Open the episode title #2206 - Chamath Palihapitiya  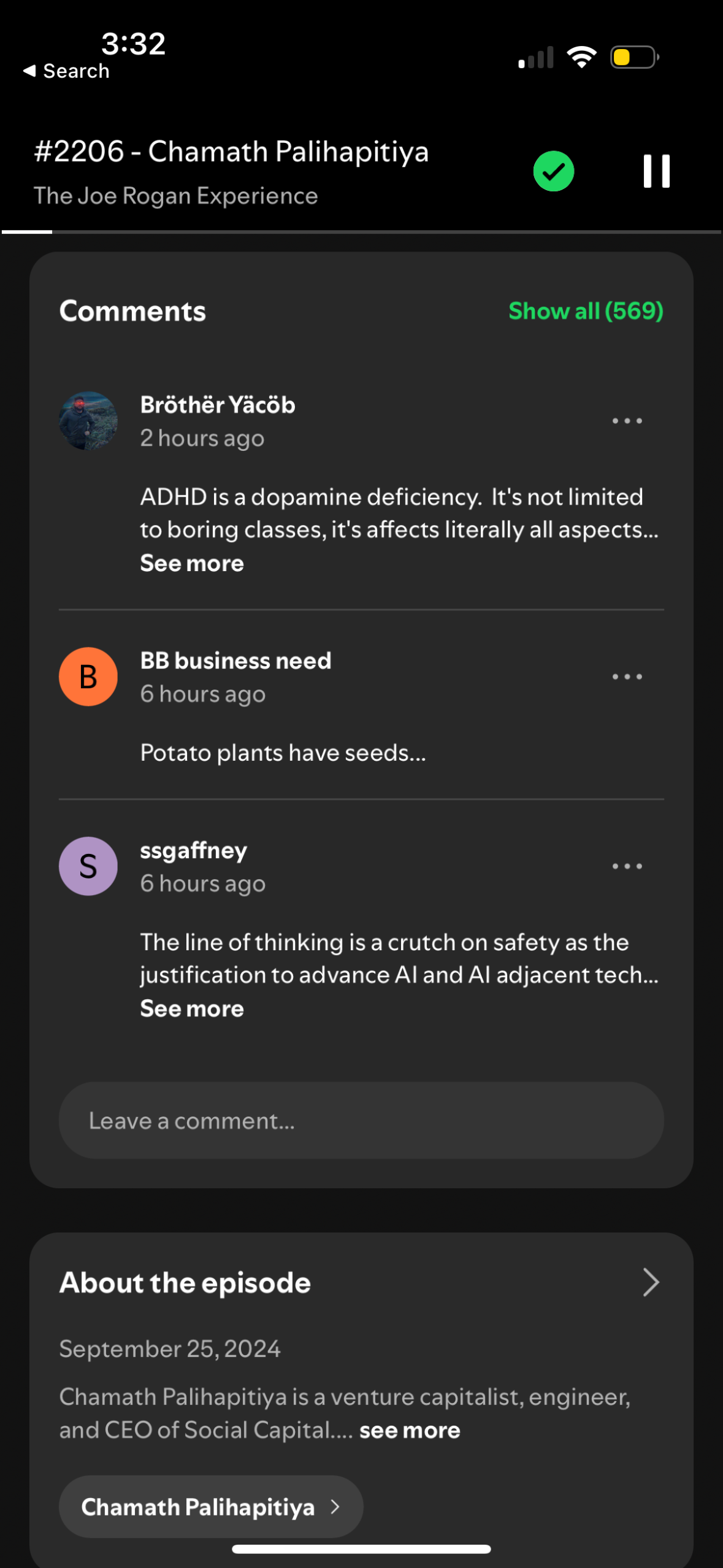(x=231, y=151)
